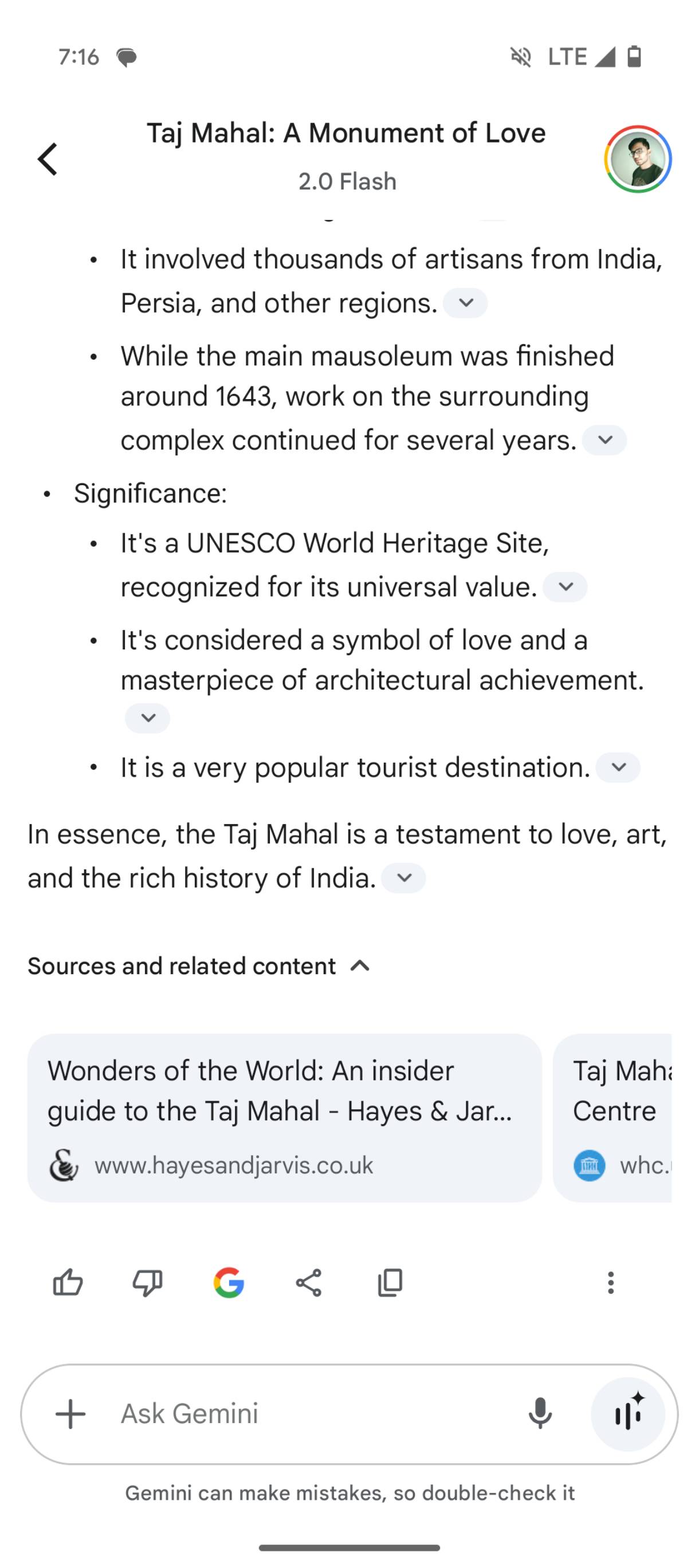
Task: Share this response
Action: 309,1283
